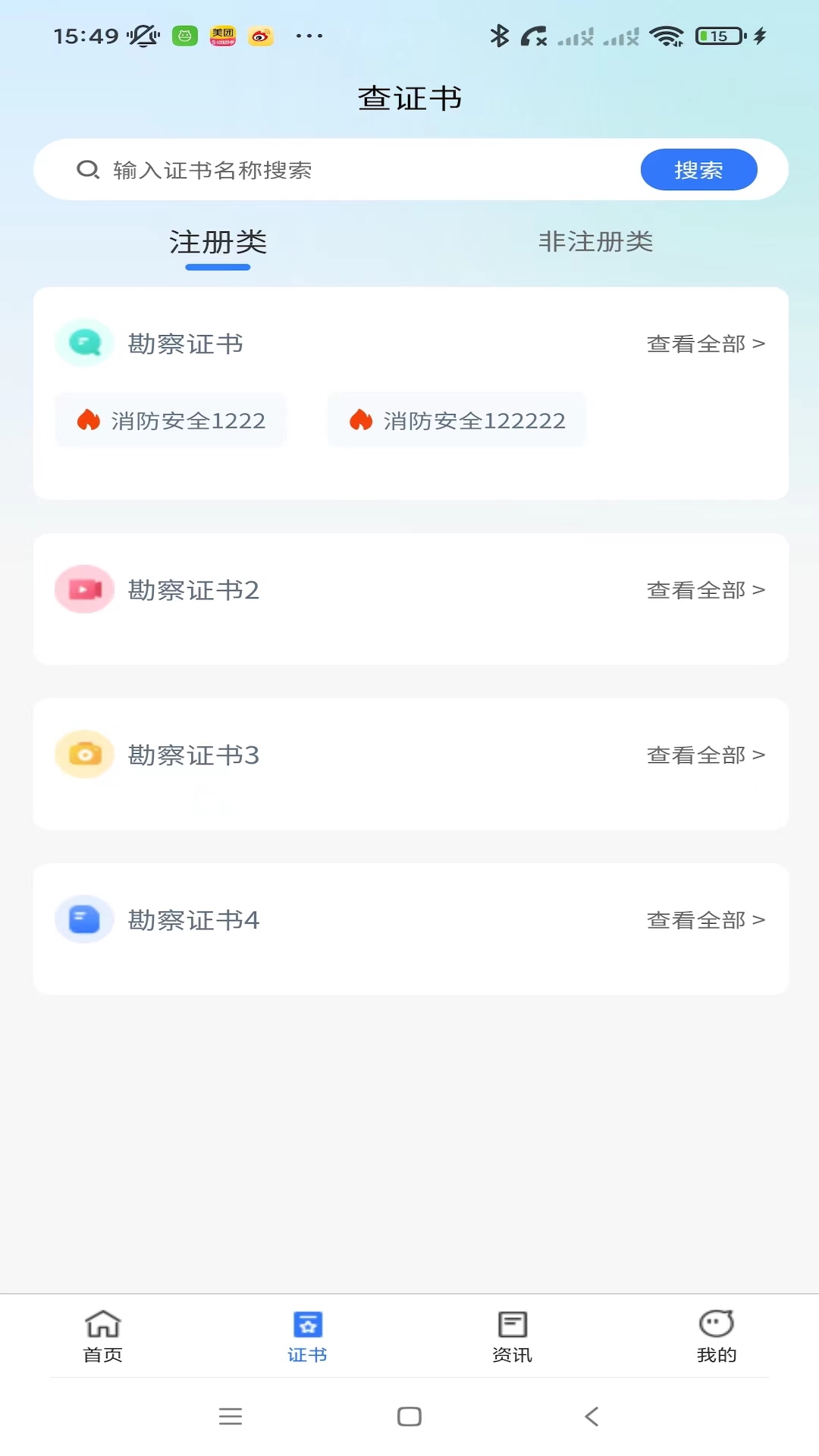Select the pink video icon for 勘察证书2

[83, 589]
